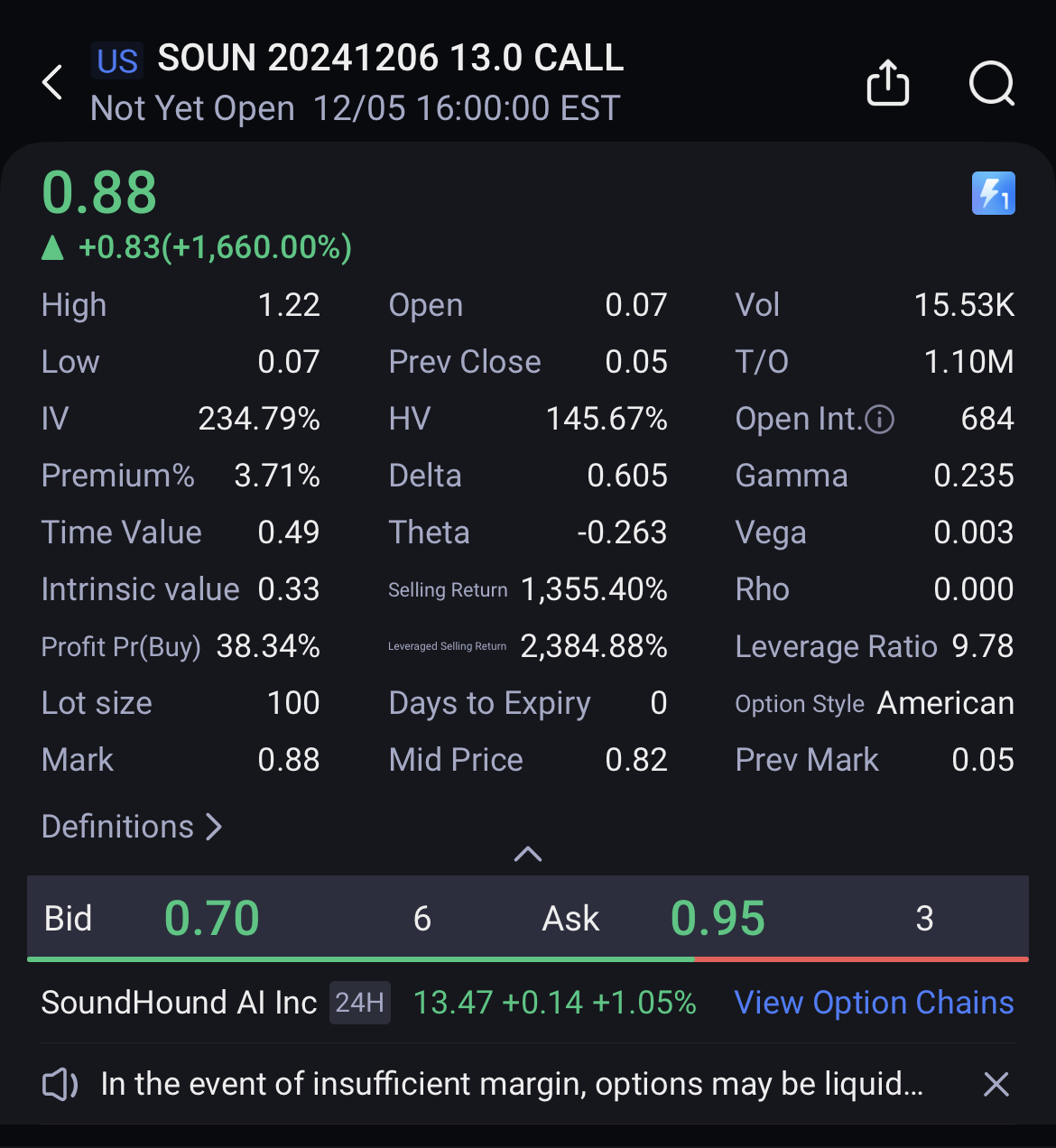Screen dimensions: 1056x1148
Task: View Option Chains
Action: click(x=874, y=1003)
